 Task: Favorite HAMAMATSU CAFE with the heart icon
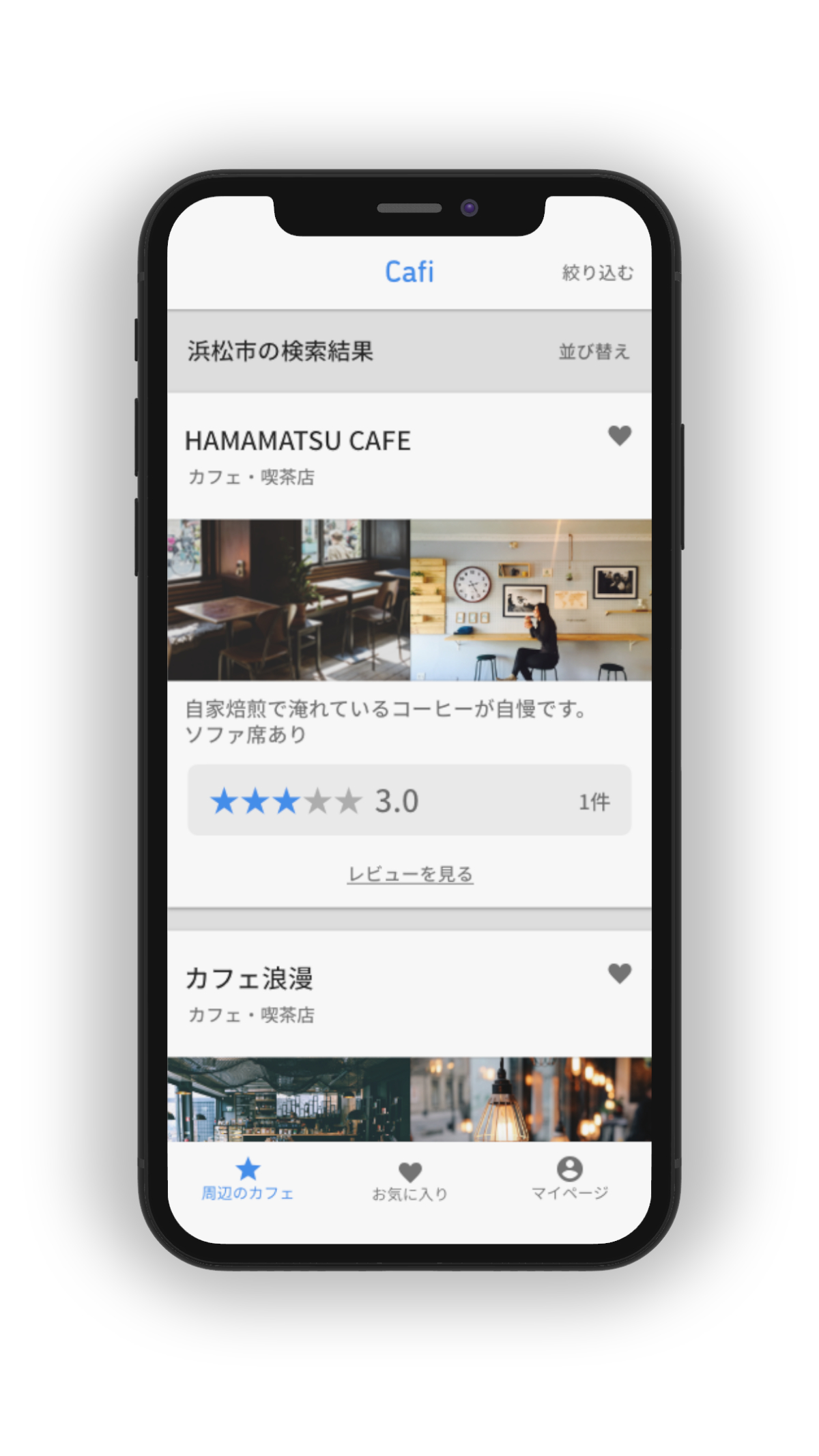[620, 436]
